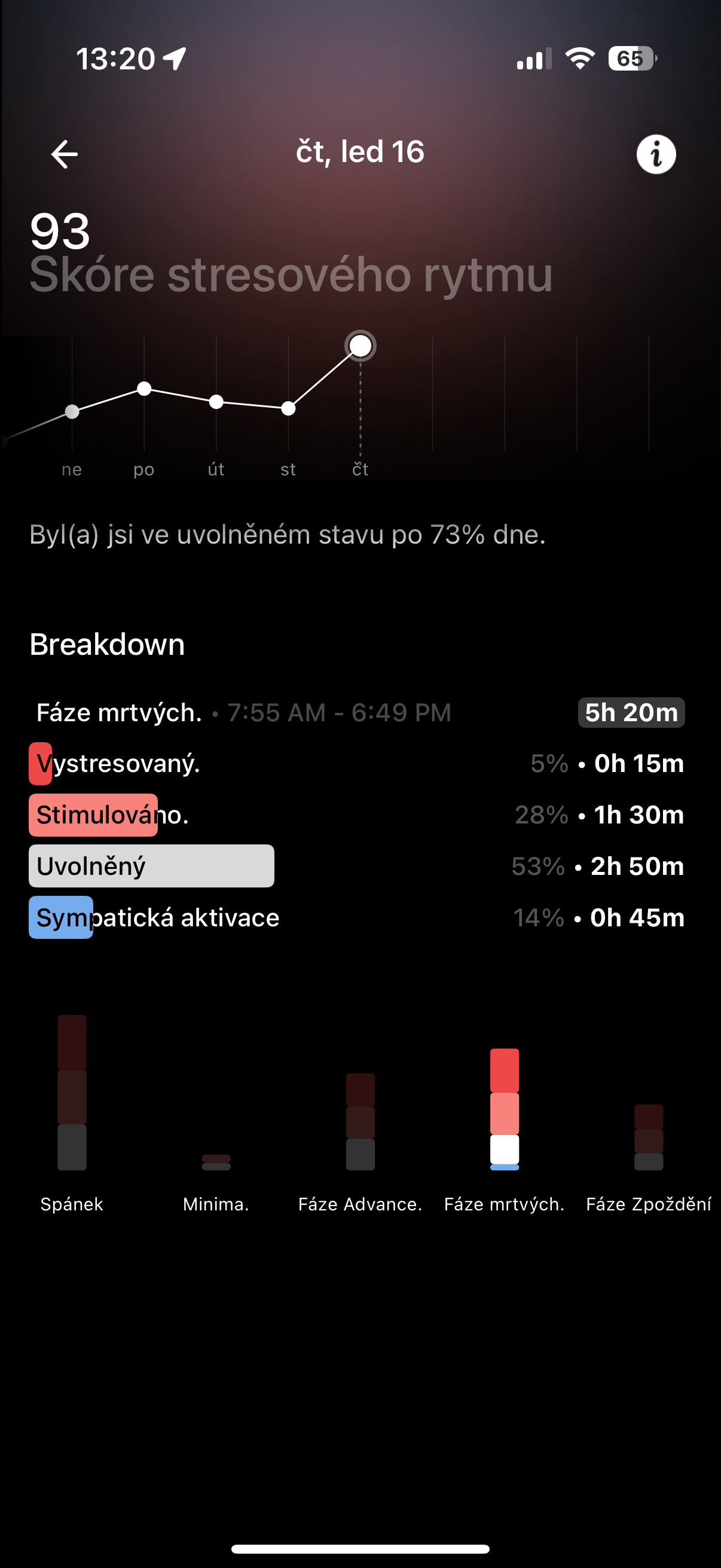Open the info icon in top right corner
The width and height of the screenshot is (721, 1568).
(x=655, y=154)
